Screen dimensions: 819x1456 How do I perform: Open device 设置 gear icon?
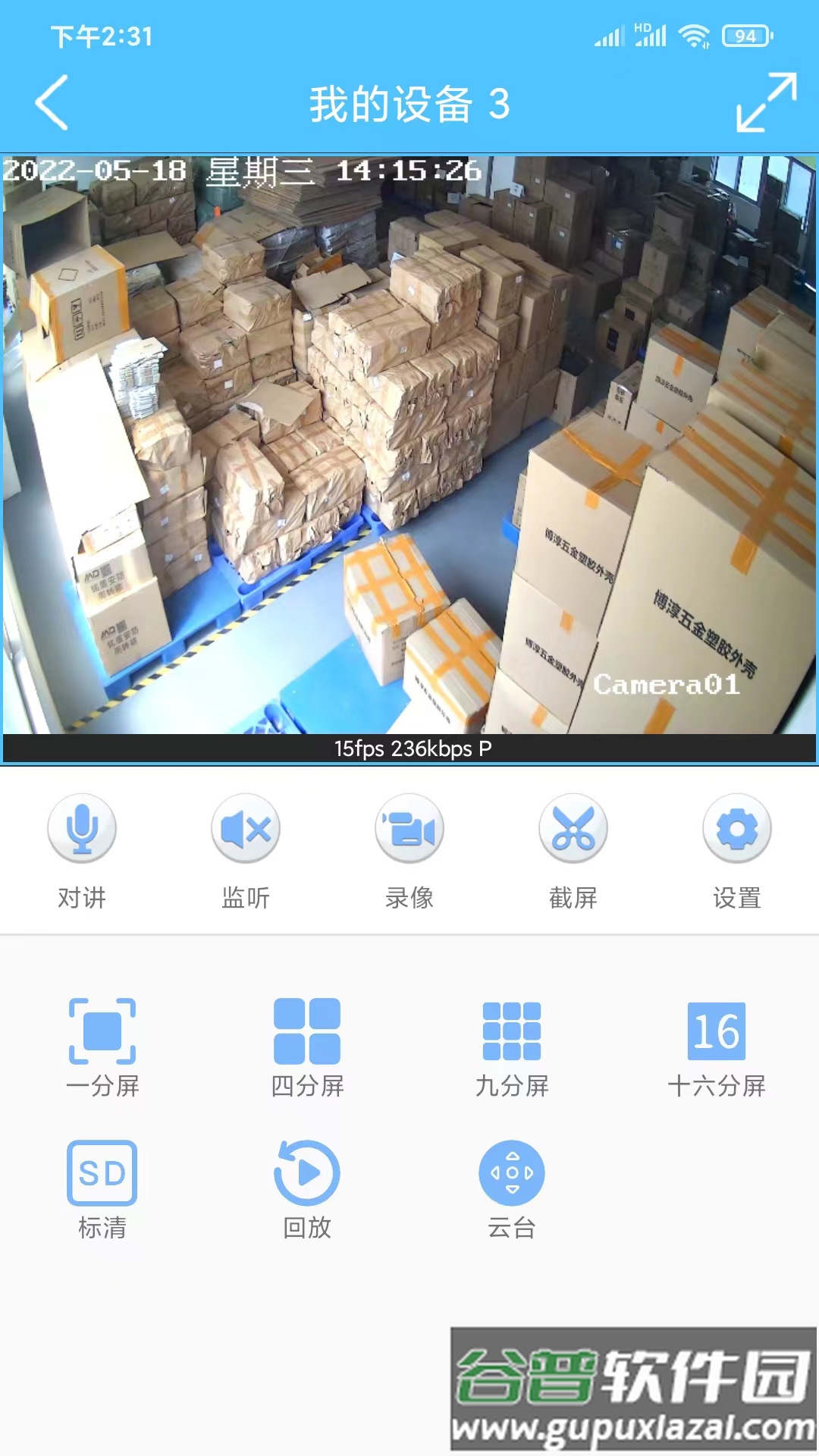(x=737, y=828)
